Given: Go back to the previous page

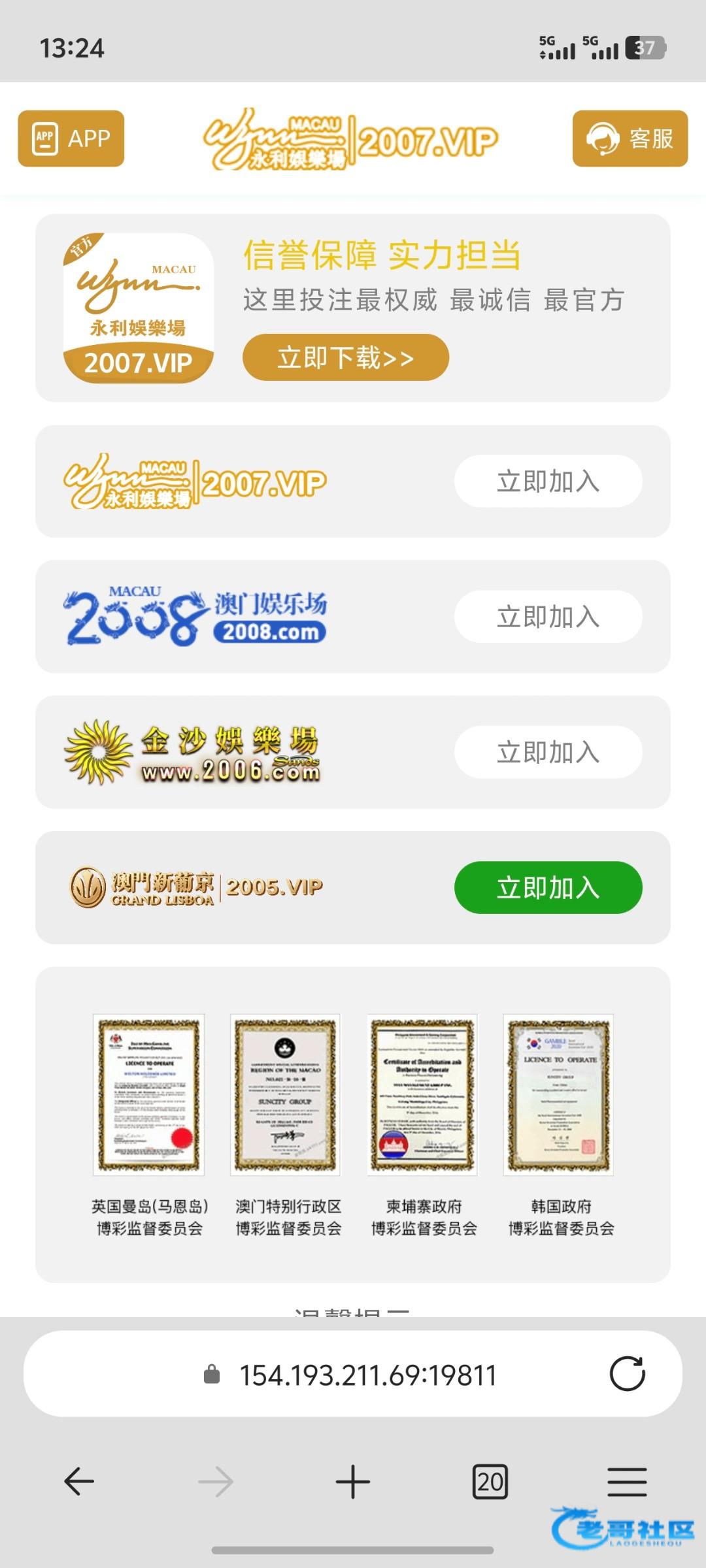Looking at the screenshot, I should (x=80, y=1481).
